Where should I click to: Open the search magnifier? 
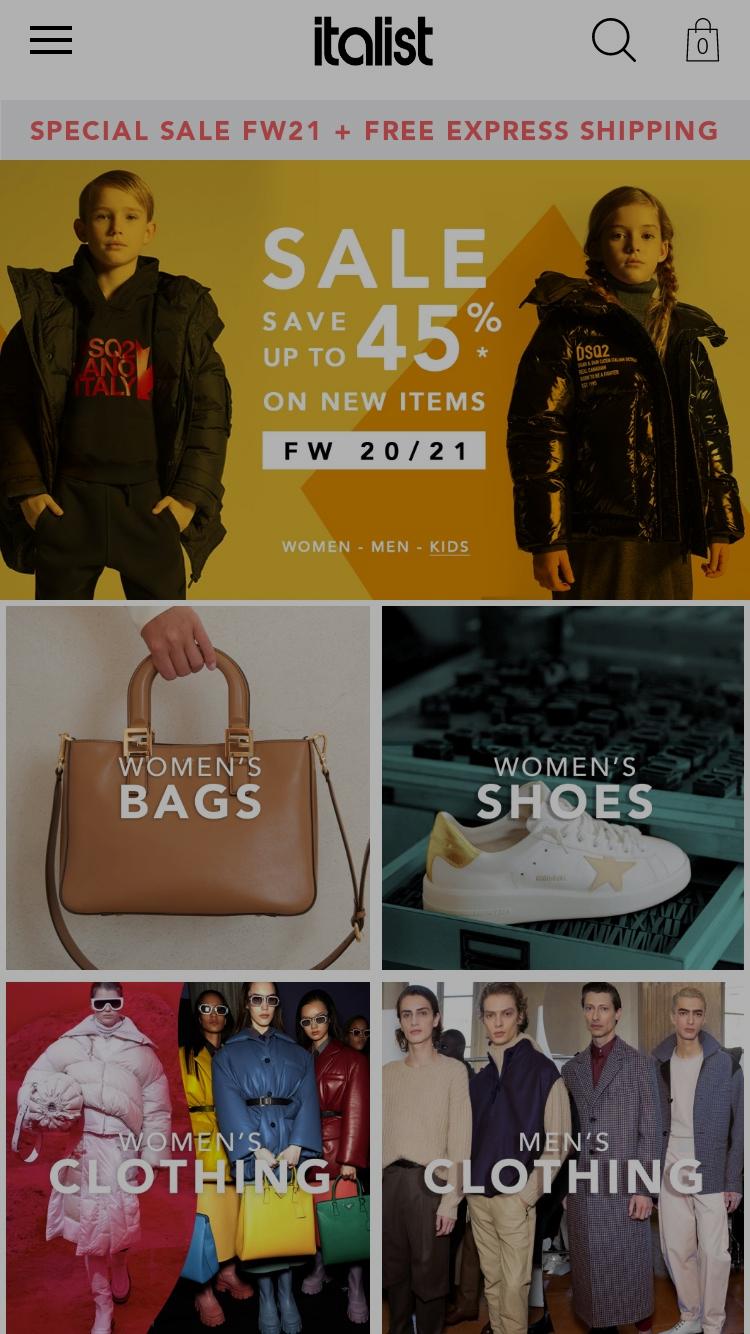point(613,41)
